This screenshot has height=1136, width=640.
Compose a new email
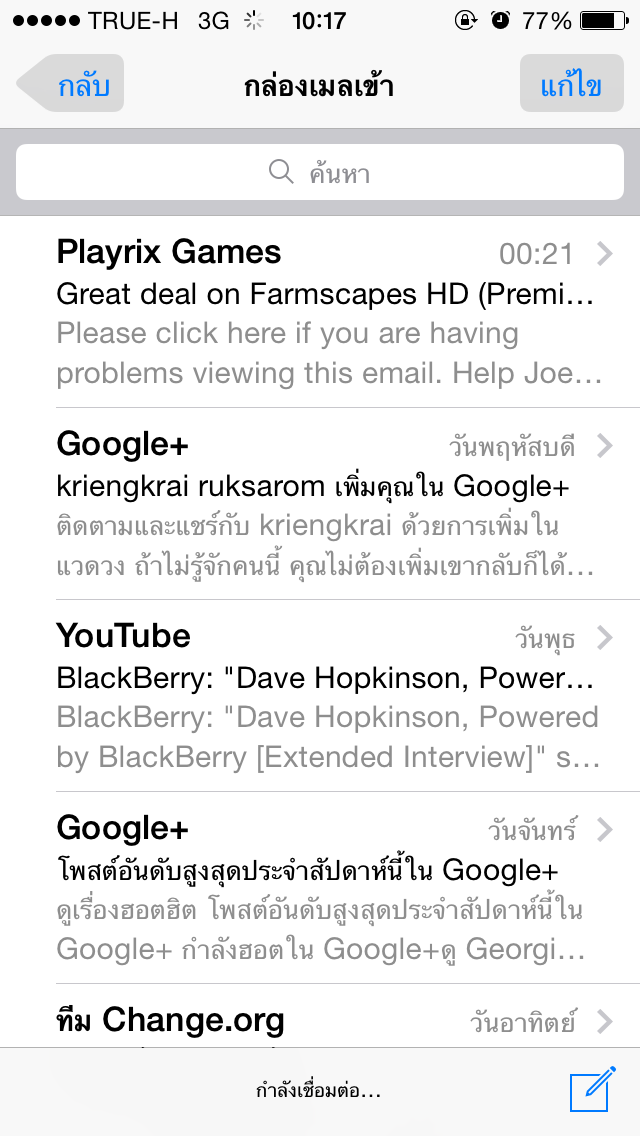[x=593, y=1089]
